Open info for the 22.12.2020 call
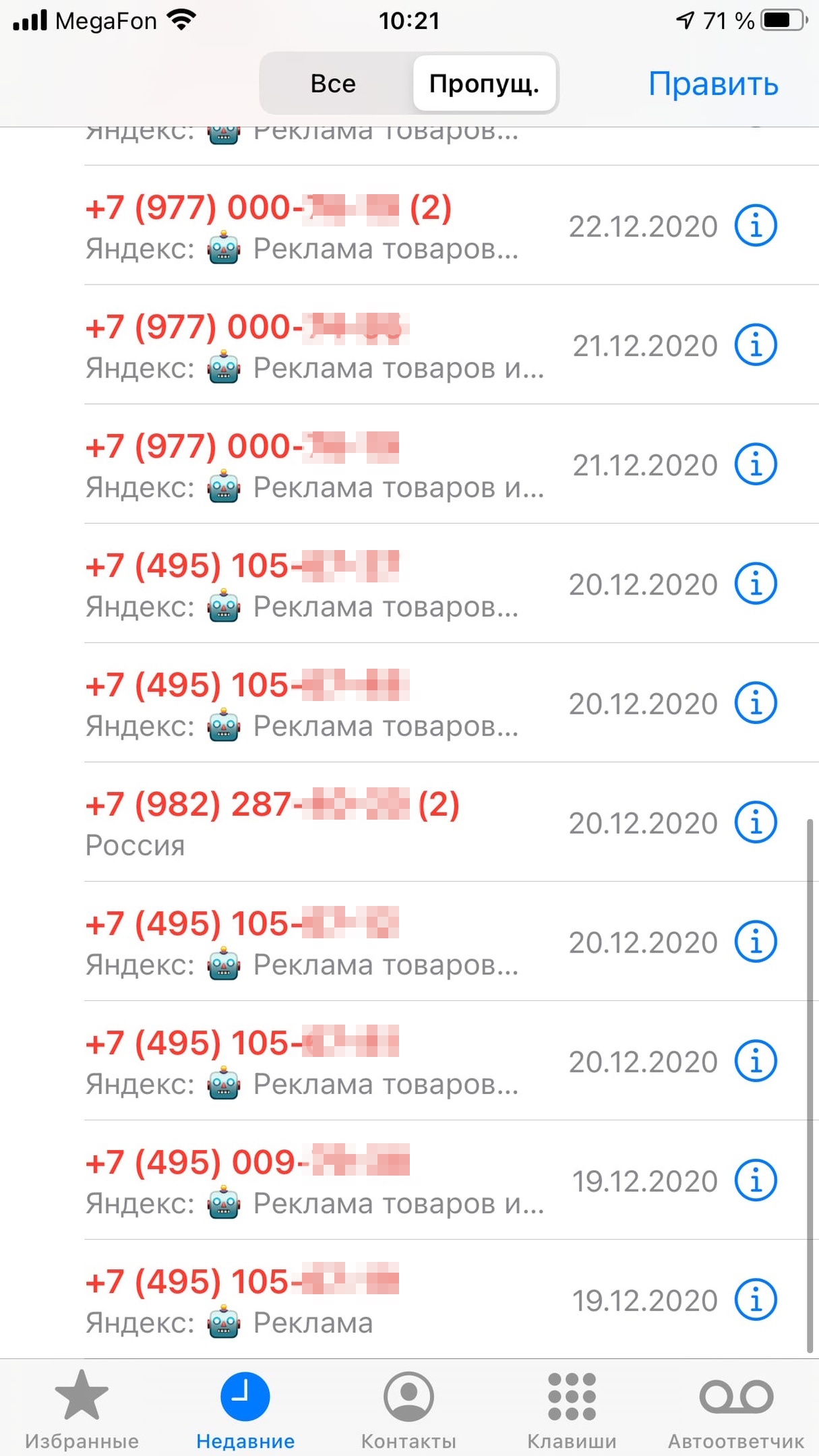Screen dimensions: 819x1456 [x=755, y=226]
